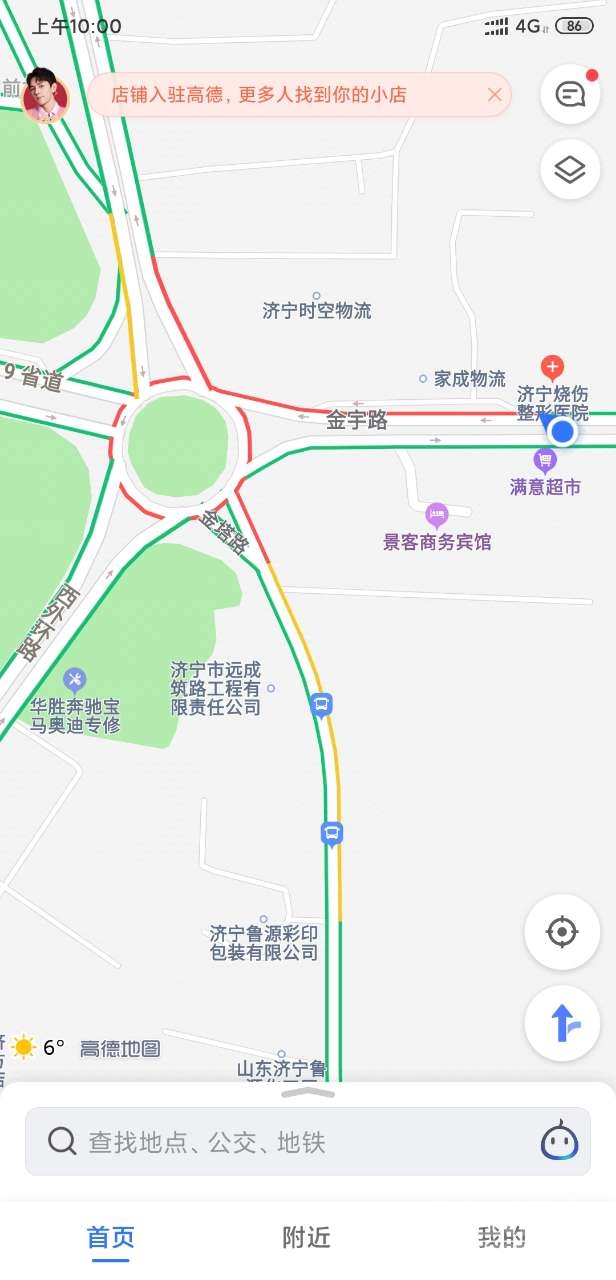Recenter map on current location

pos(562,933)
